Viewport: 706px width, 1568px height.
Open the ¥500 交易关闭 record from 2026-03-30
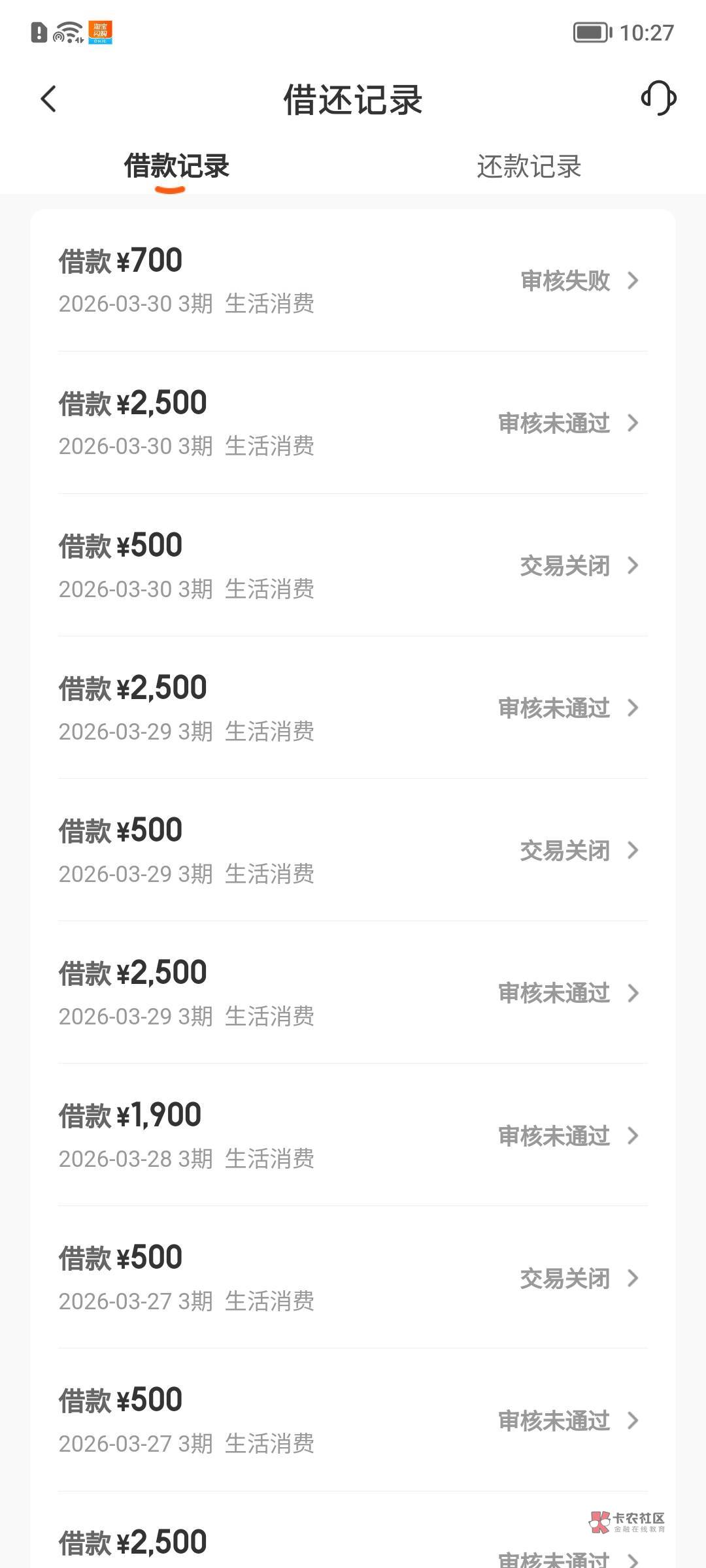point(353,565)
